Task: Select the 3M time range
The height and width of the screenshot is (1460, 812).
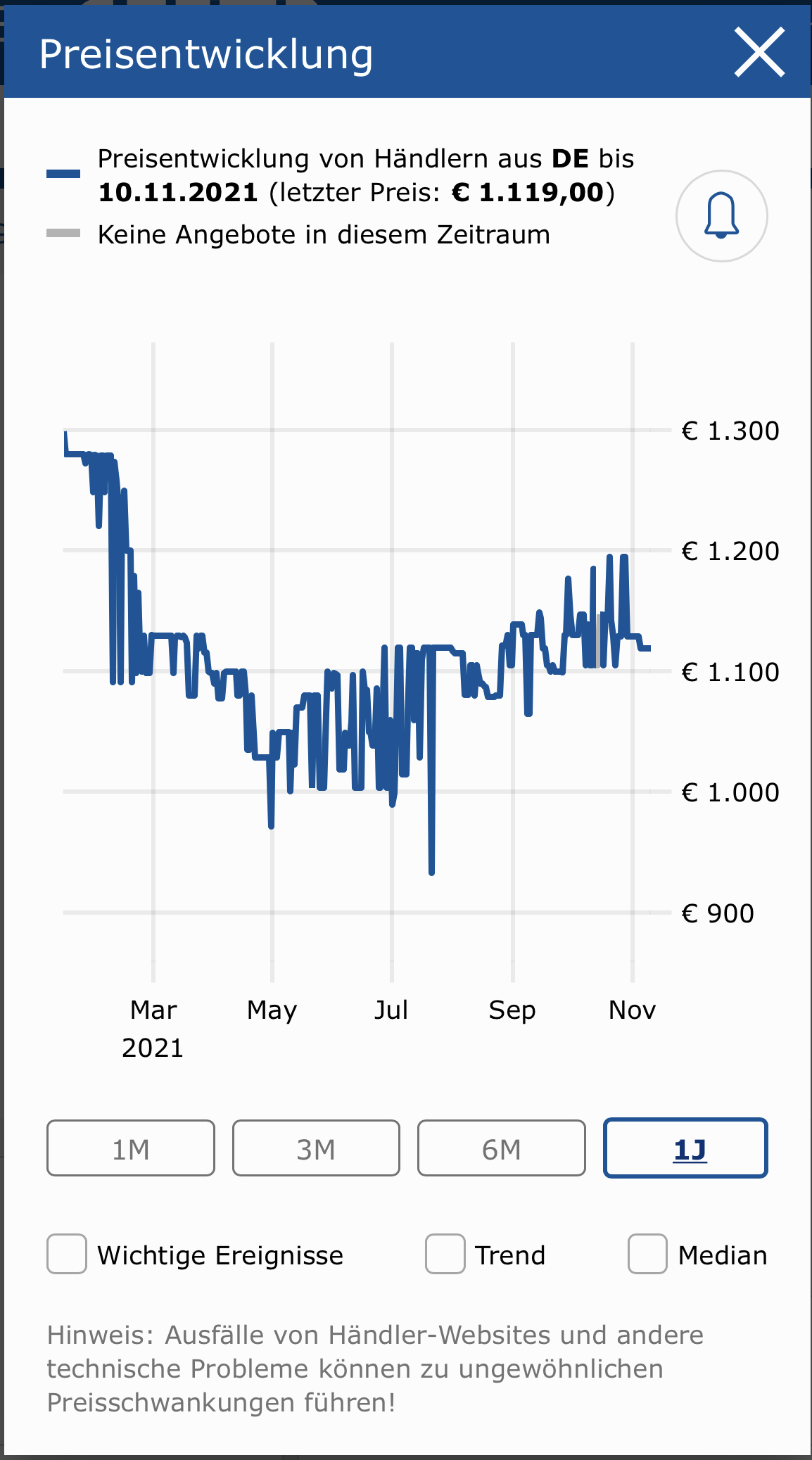Action: point(316,1148)
